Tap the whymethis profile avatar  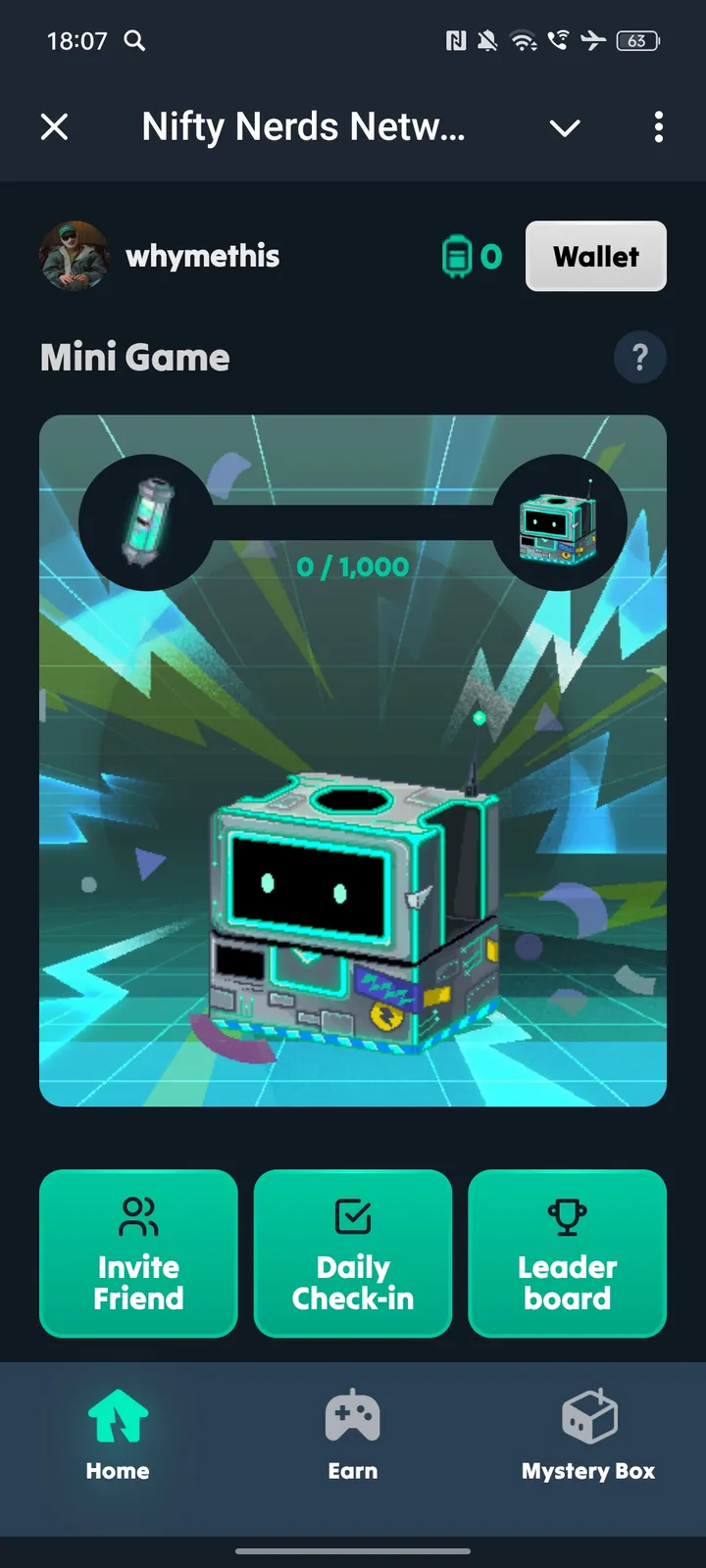coord(76,256)
